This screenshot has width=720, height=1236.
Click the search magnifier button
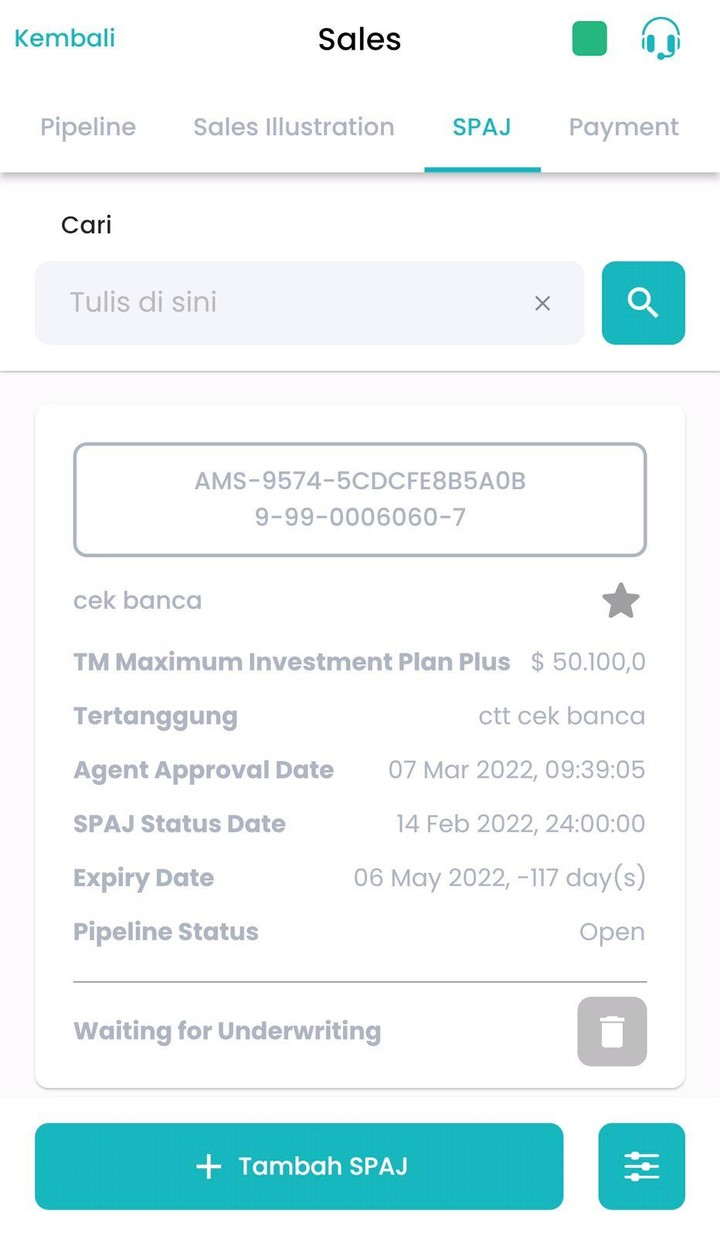(643, 303)
